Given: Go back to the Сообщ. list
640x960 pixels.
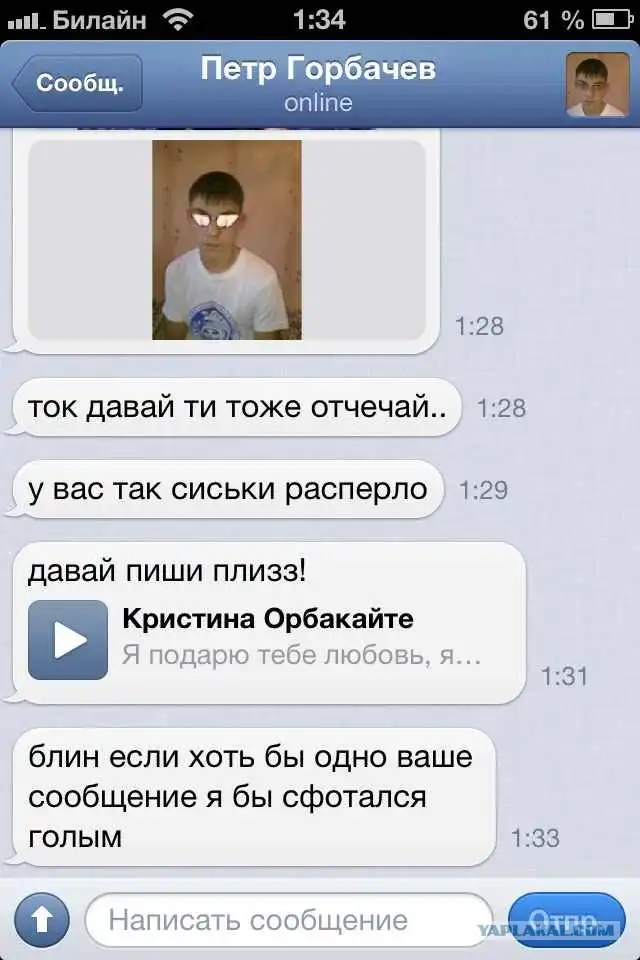Looking at the screenshot, I should click(x=78, y=83).
